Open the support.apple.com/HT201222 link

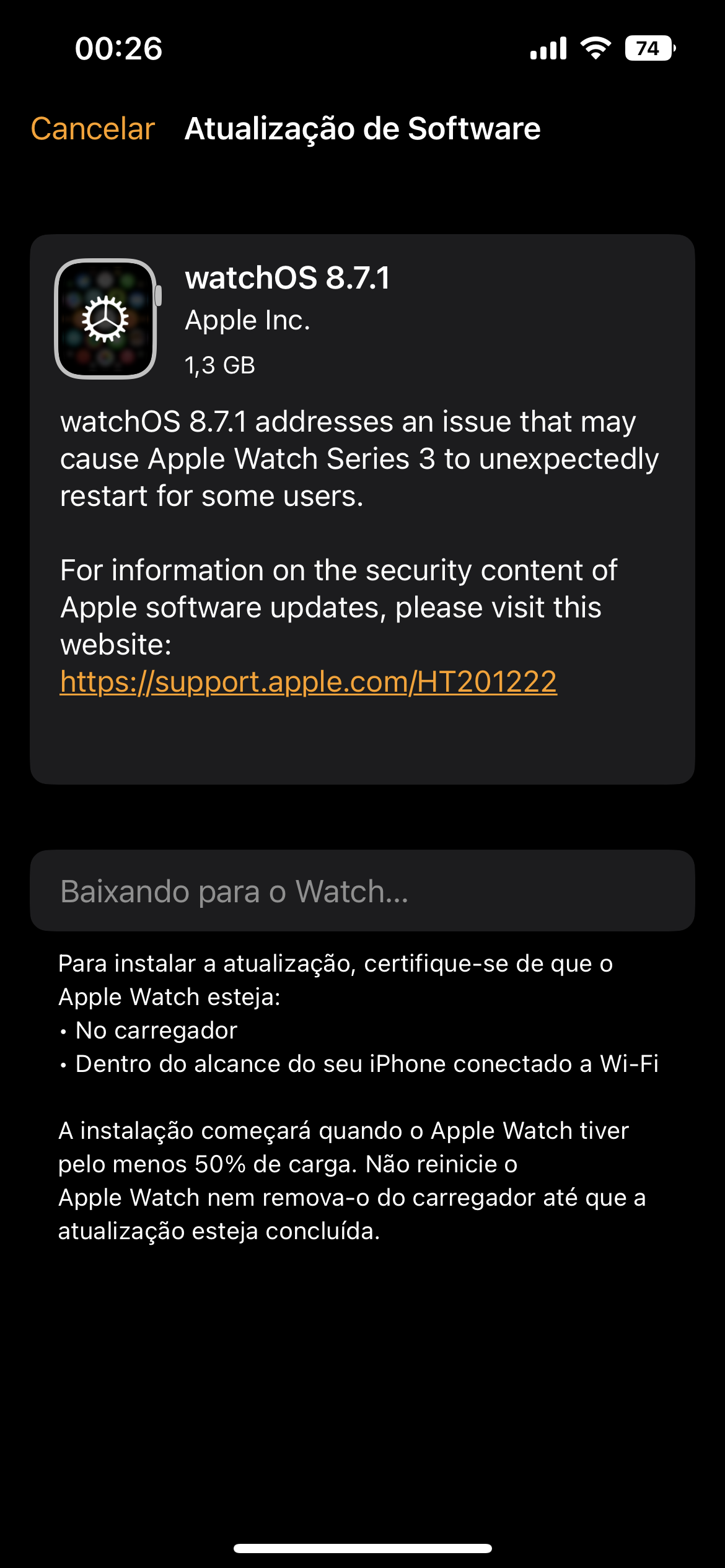pyautogui.click(x=308, y=682)
